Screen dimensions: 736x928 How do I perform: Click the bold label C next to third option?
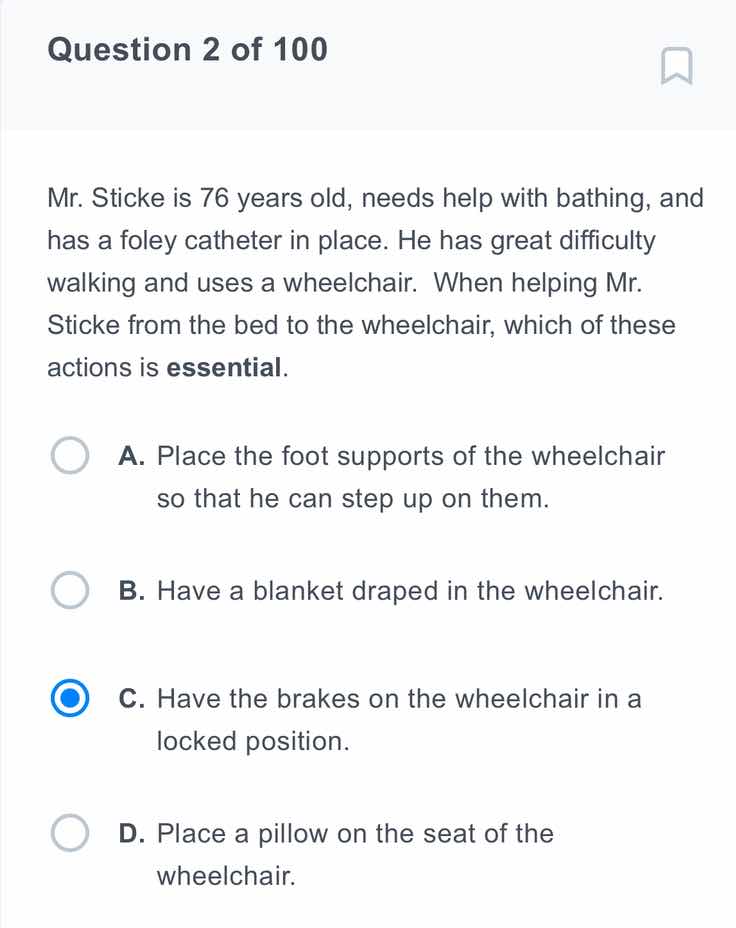coord(131,699)
